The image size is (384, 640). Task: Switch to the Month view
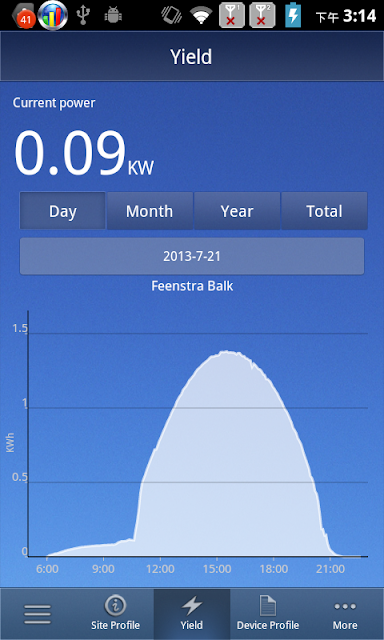click(149, 211)
